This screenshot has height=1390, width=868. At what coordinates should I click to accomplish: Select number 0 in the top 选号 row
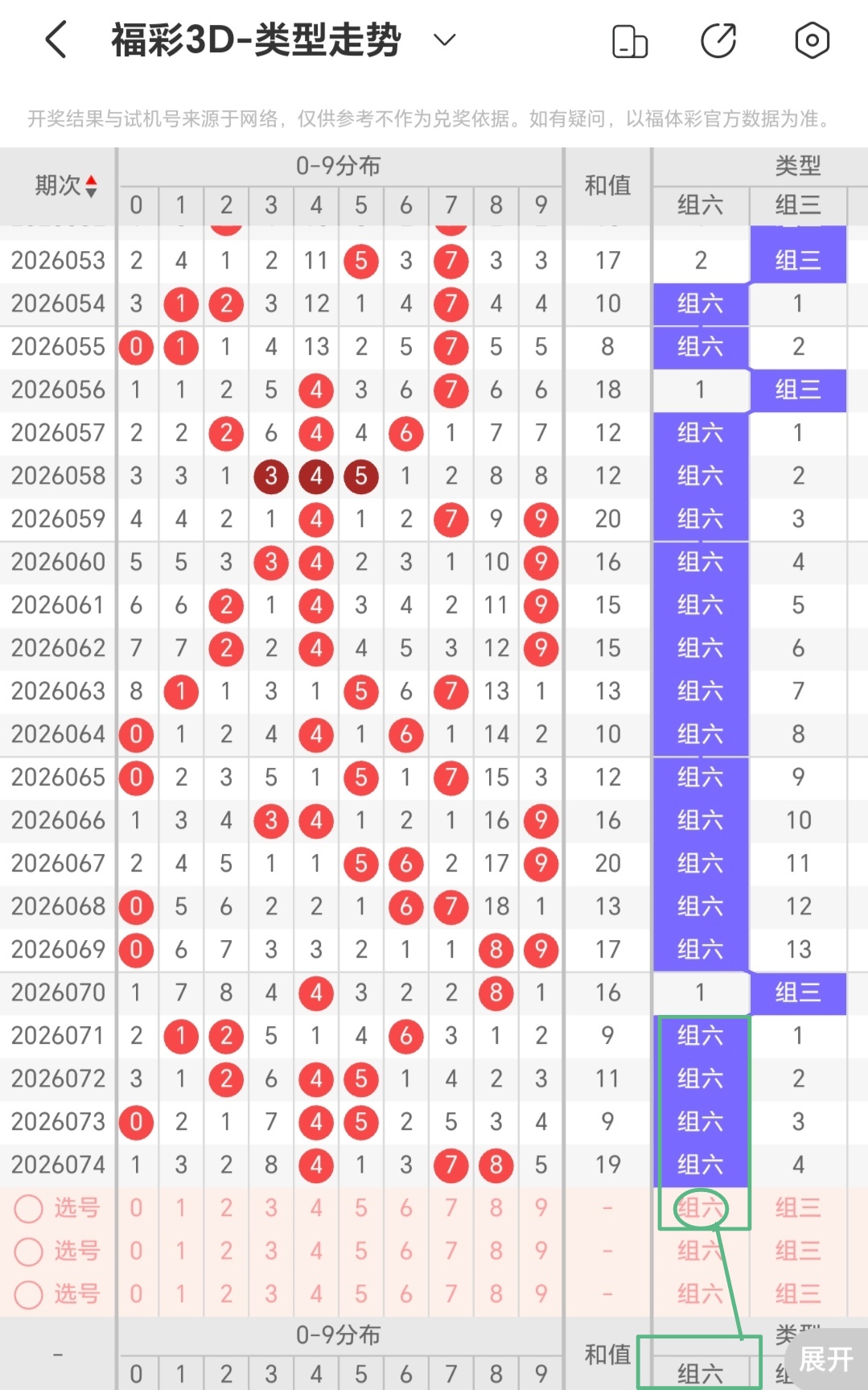(136, 1208)
